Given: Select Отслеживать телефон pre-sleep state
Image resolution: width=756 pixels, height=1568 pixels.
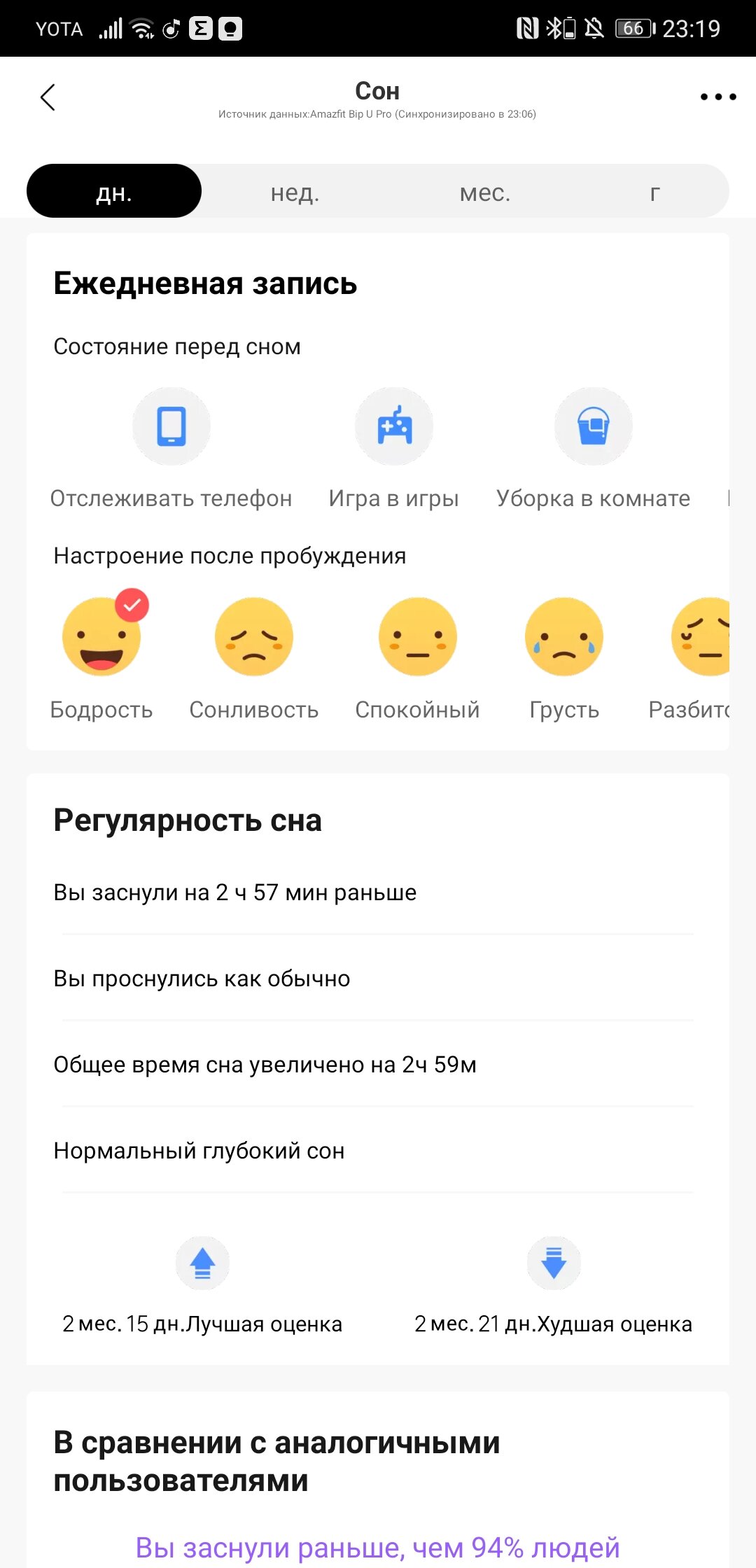Looking at the screenshot, I should (171, 426).
